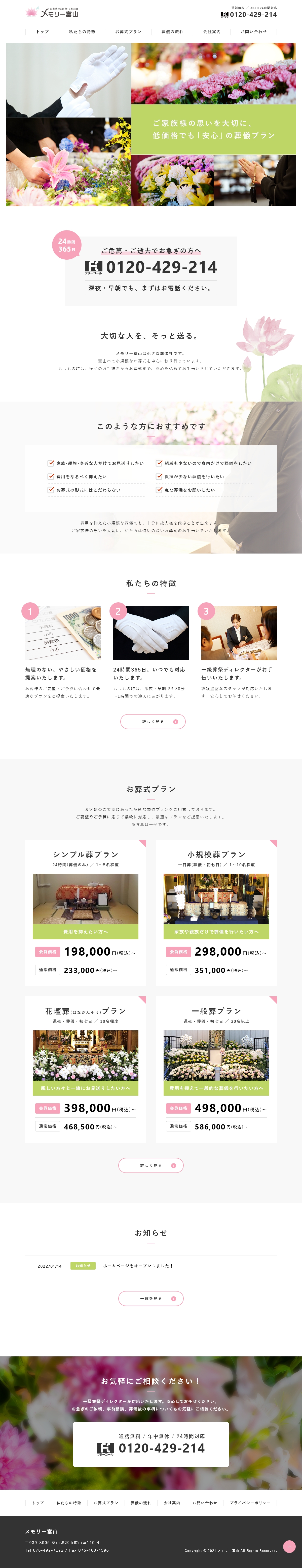This screenshot has width=302, height=1568.
Task: Tap 一覧を見る under お知らせ
Action: [x=151, y=1298]
